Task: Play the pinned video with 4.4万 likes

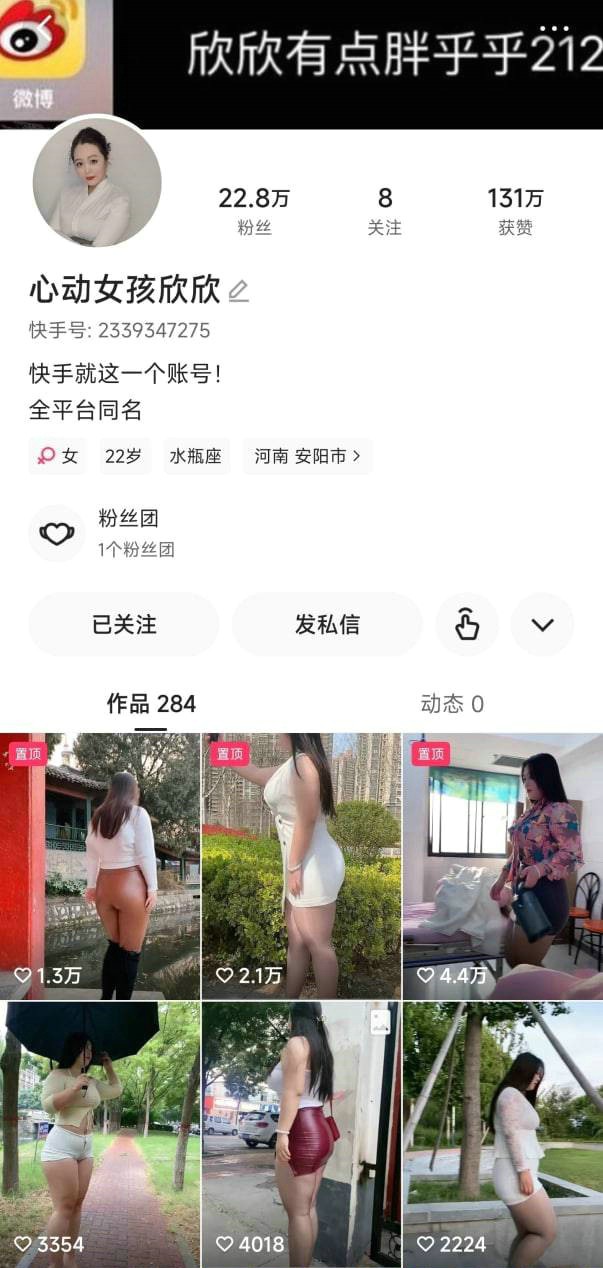Action: pyautogui.click(x=503, y=866)
